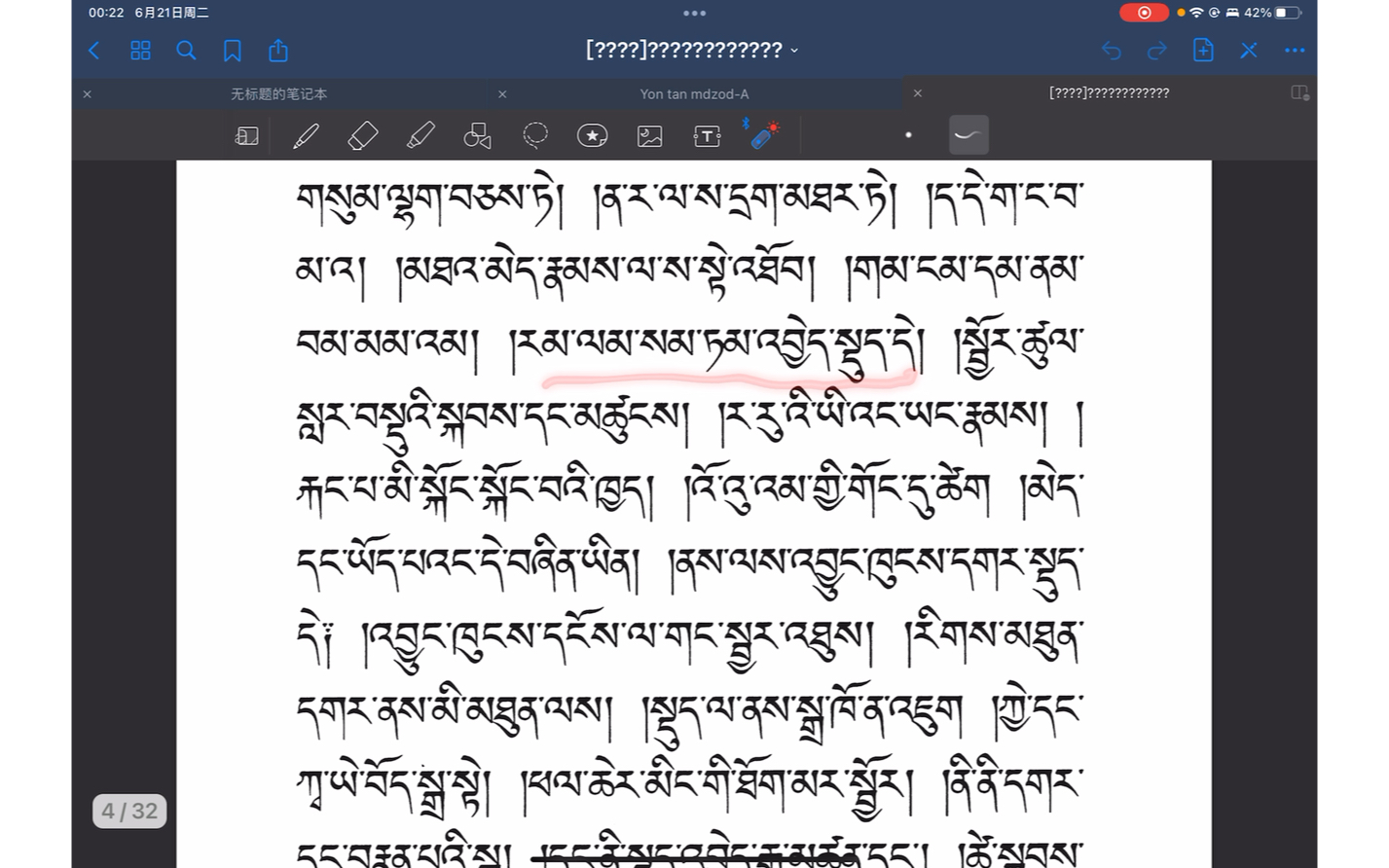Open the split view icon
This screenshot has height=868, width=1389.
1299,93
